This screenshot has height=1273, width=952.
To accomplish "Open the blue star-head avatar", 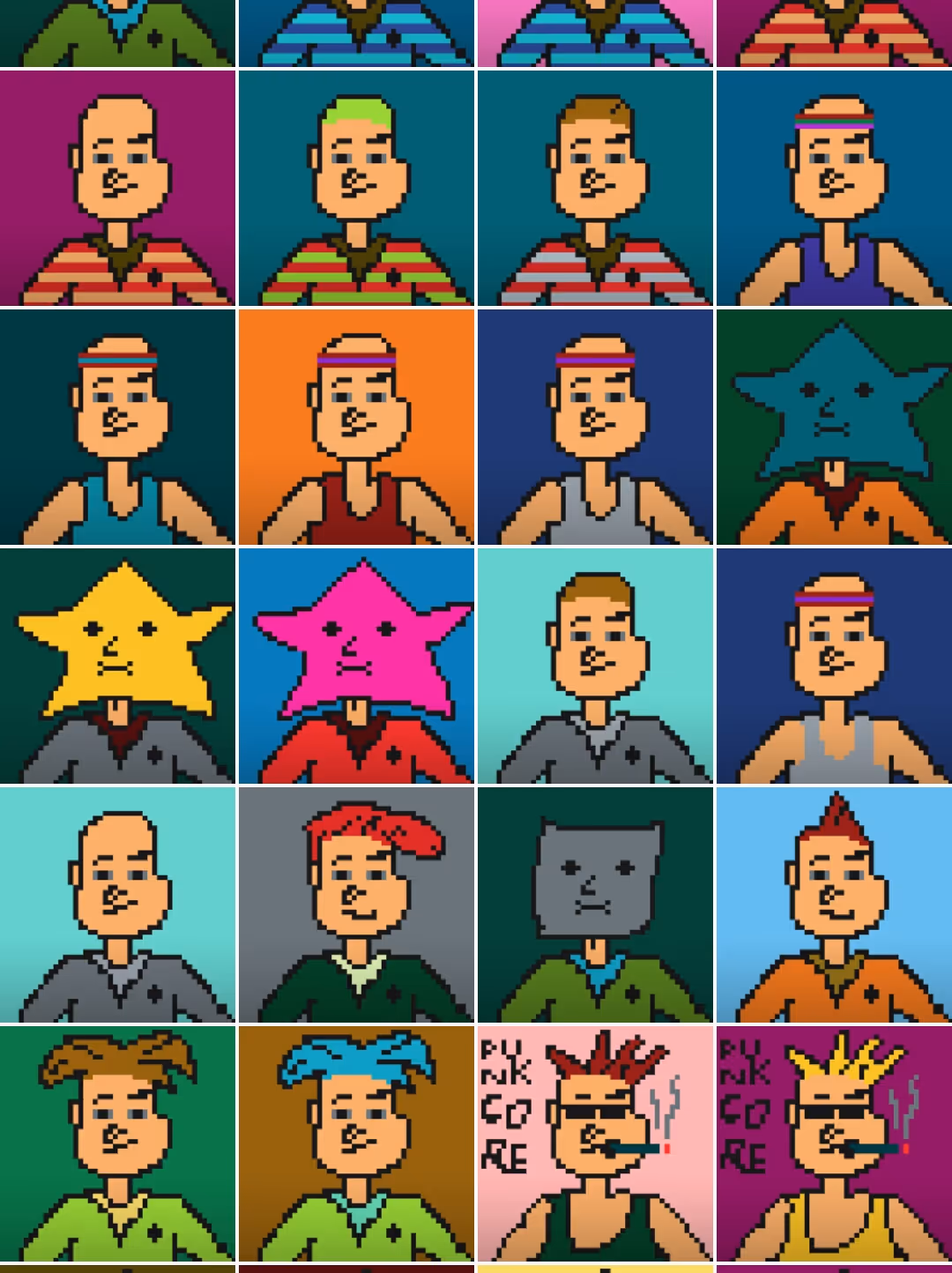I will (834, 427).
